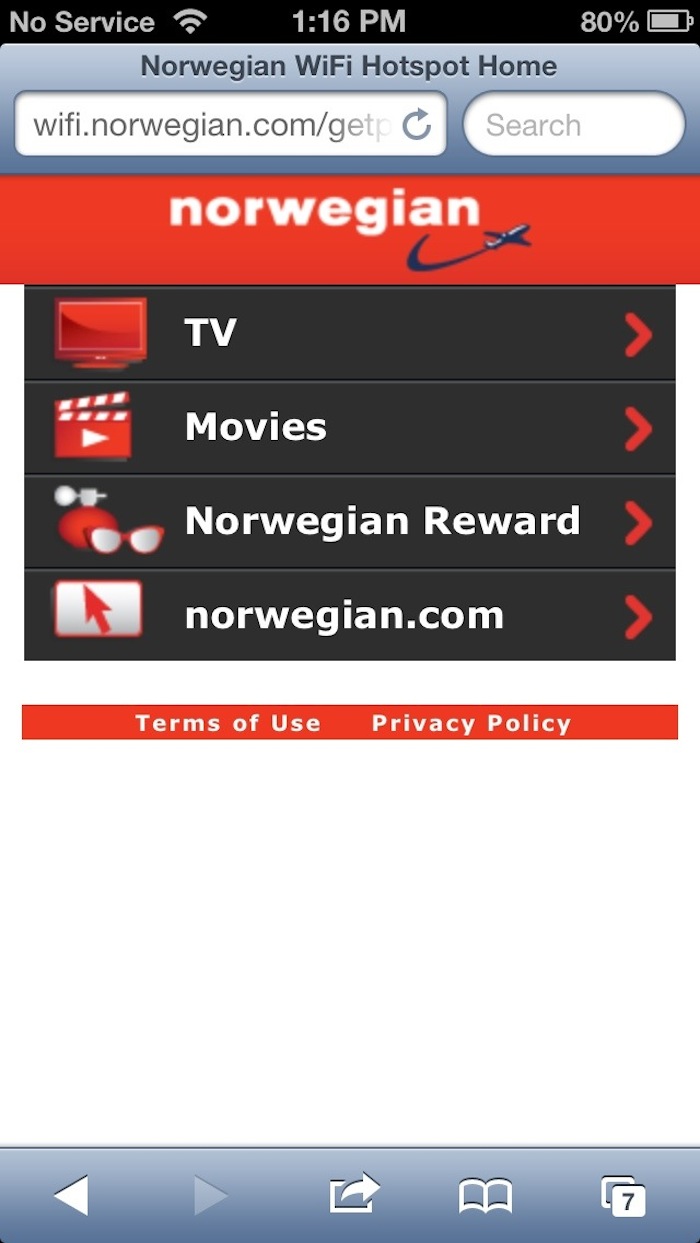Select the Norwegian Reward row
Viewport: 700px width, 1243px height.
pos(349,521)
